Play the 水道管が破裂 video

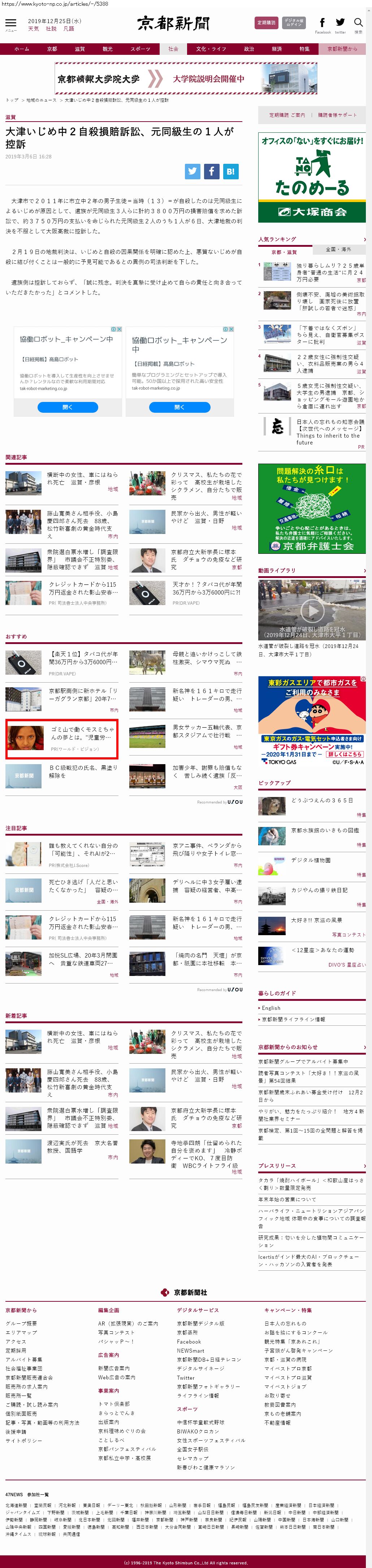[x=312, y=609]
